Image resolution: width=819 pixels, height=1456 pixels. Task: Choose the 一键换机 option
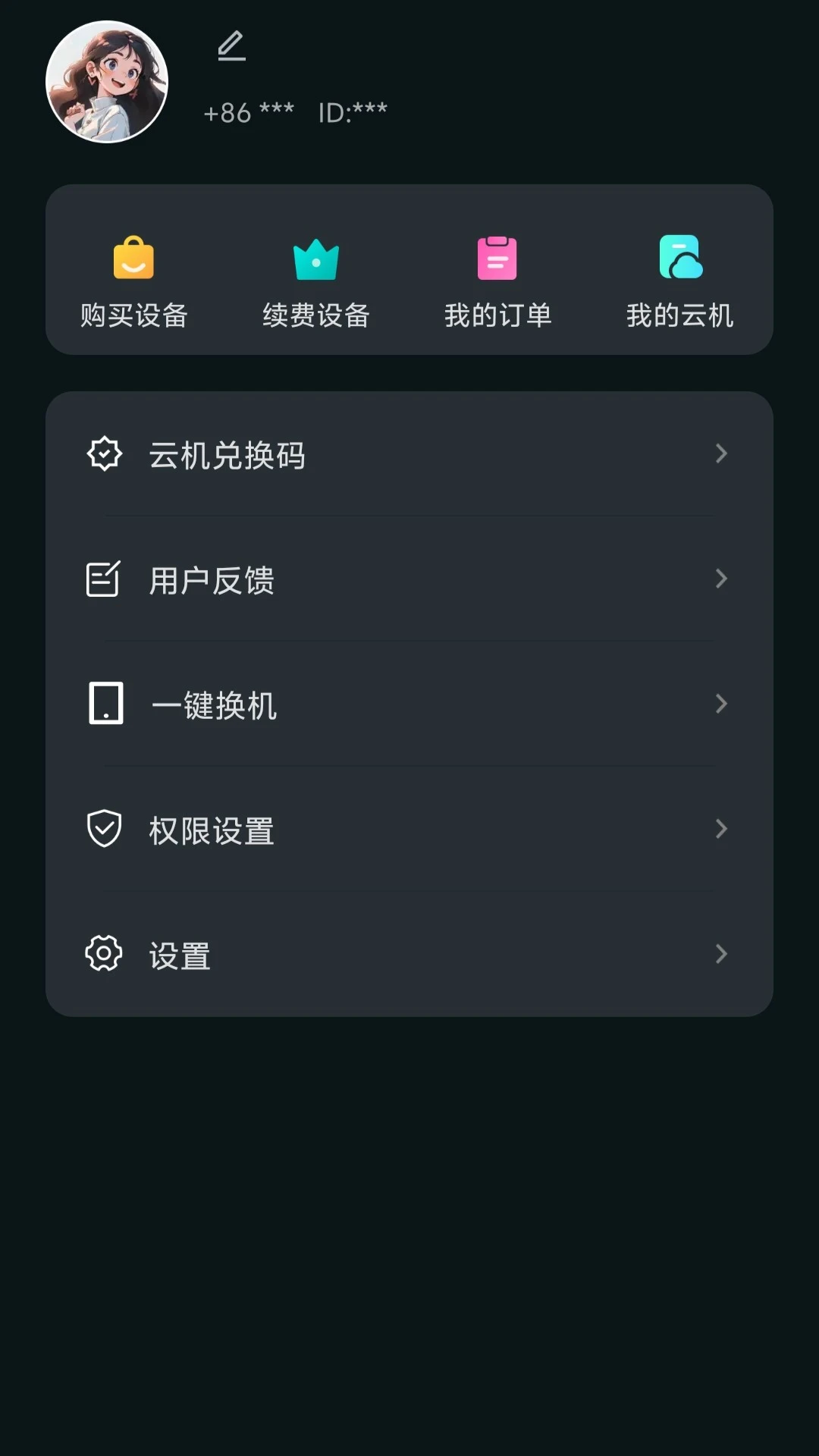(409, 704)
